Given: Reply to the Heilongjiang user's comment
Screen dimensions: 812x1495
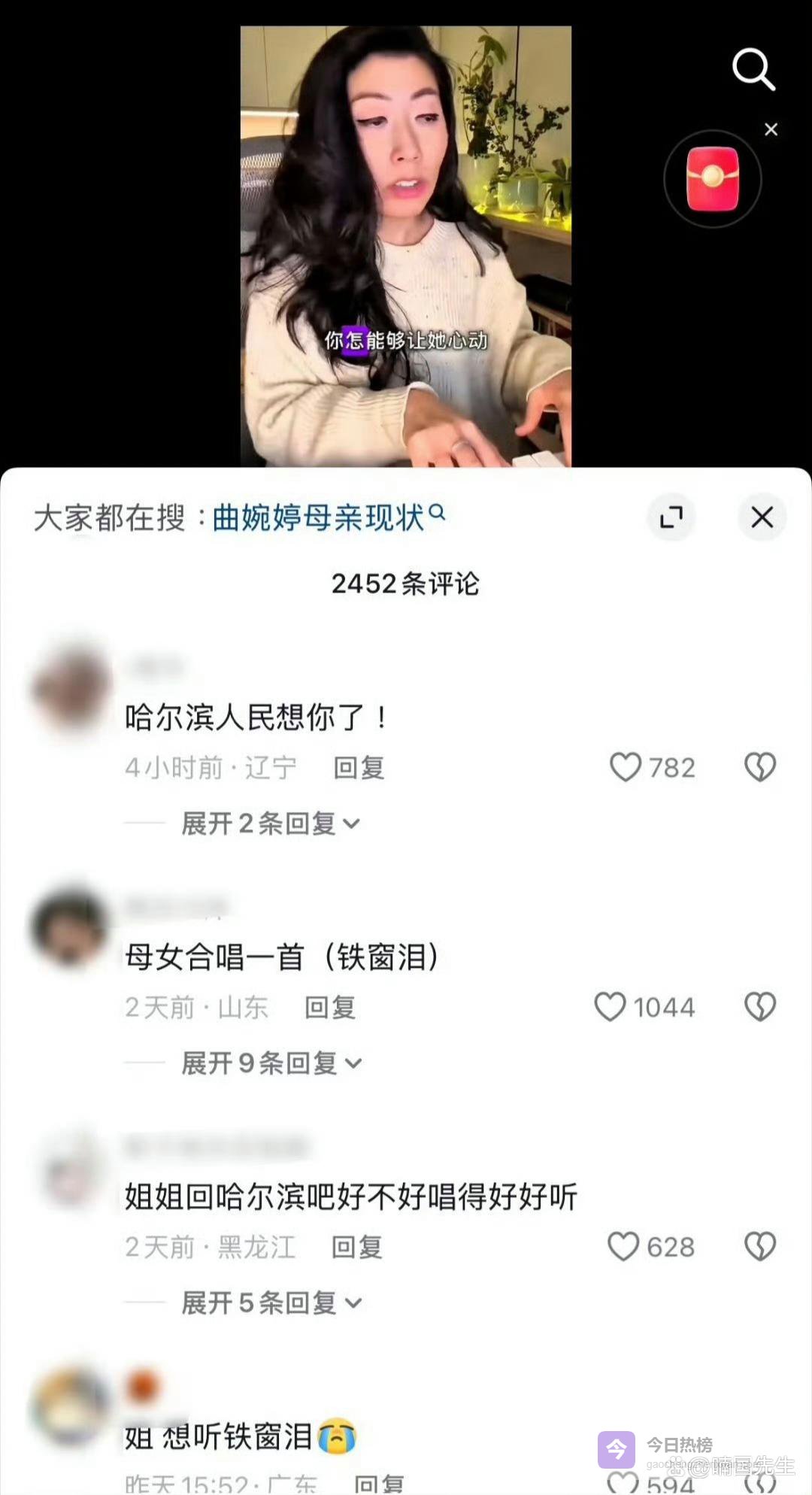Looking at the screenshot, I should click(x=357, y=1248).
